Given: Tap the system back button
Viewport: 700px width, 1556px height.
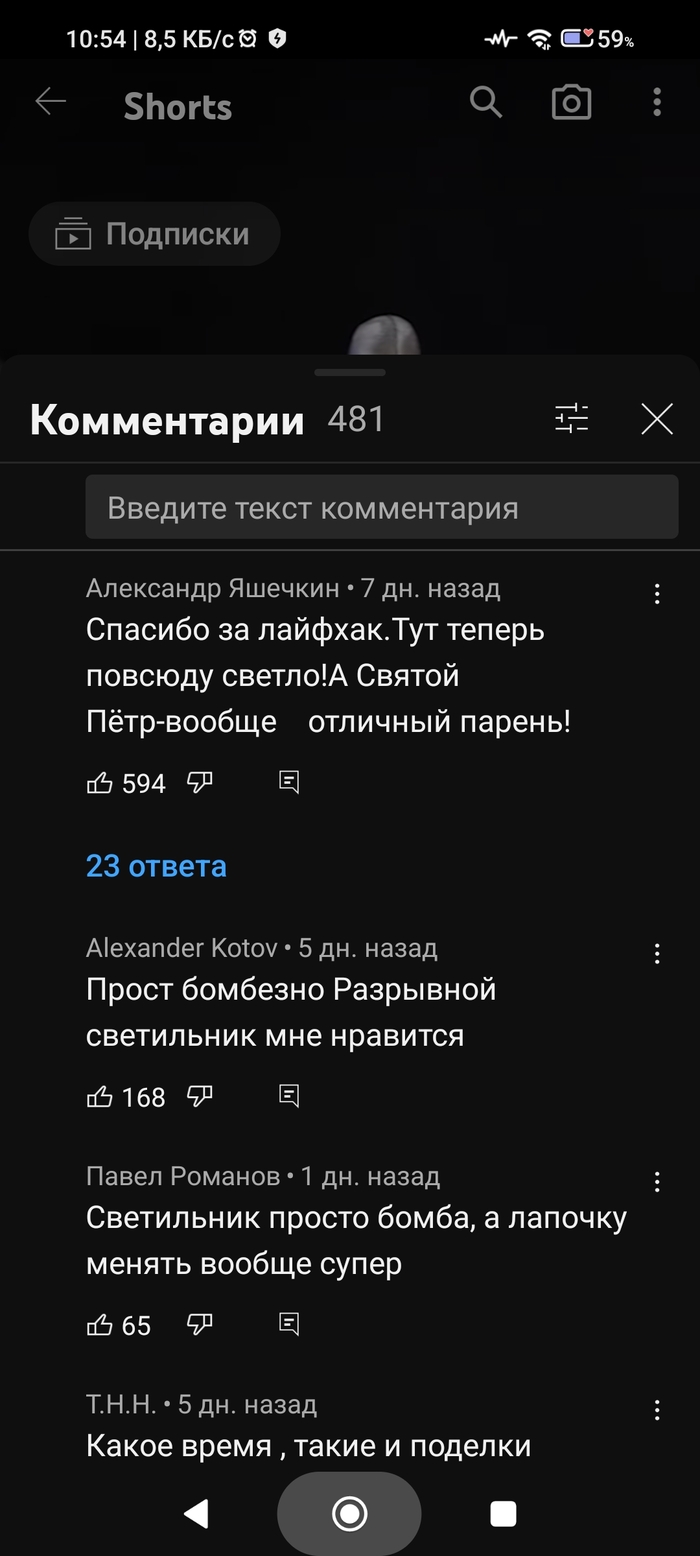Looking at the screenshot, I should tap(197, 1514).
